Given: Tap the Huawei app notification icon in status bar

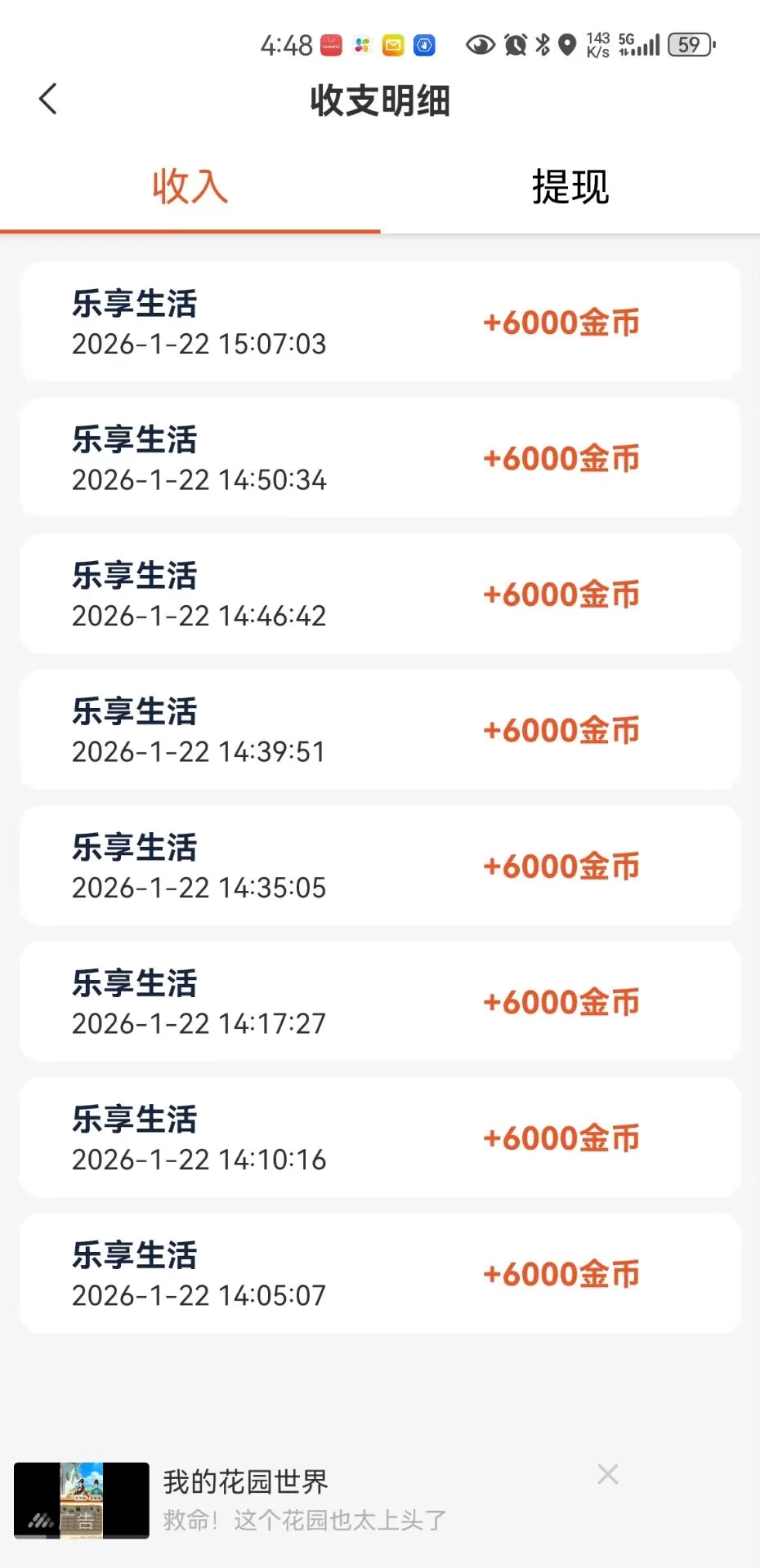Looking at the screenshot, I should 331,47.
